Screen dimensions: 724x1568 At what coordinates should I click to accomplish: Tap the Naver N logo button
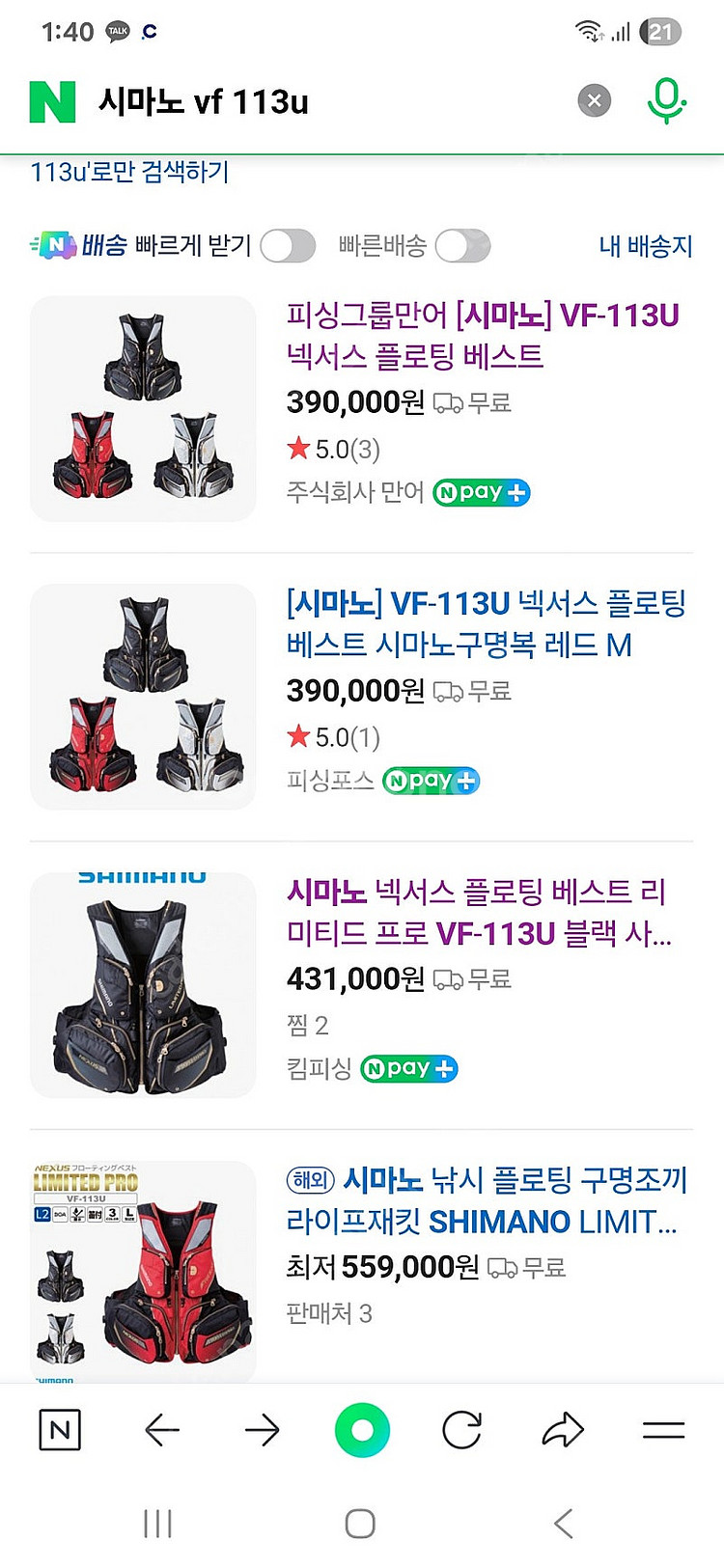[x=52, y=101]
